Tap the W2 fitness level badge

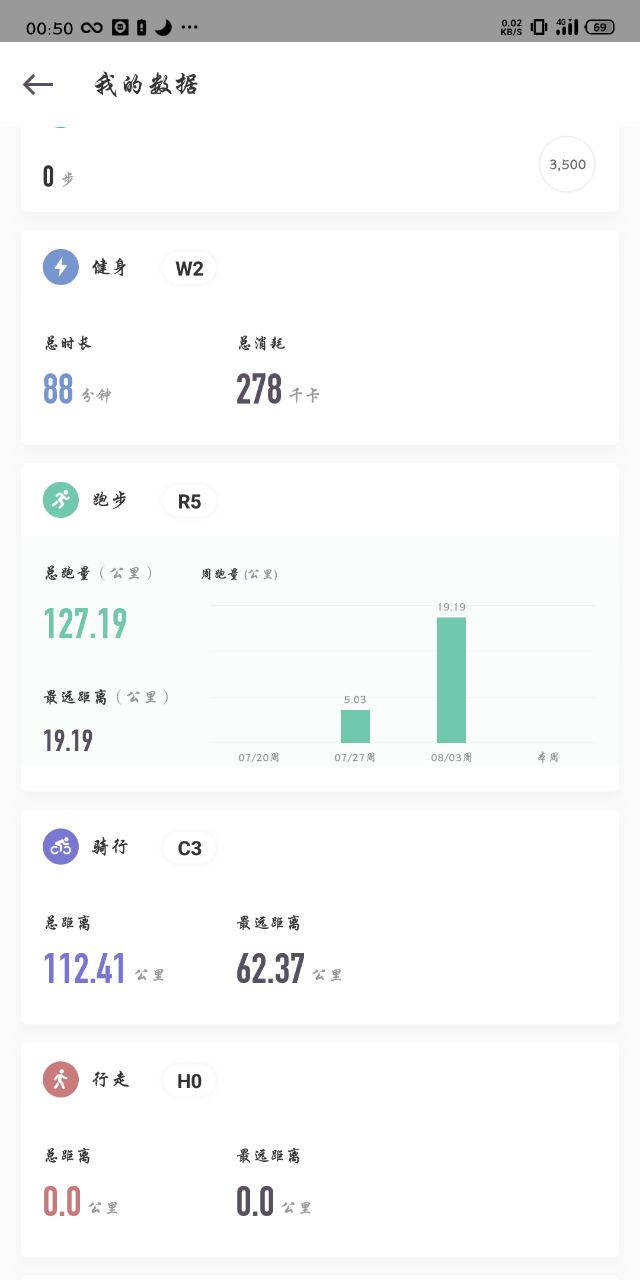click(189, 268)
